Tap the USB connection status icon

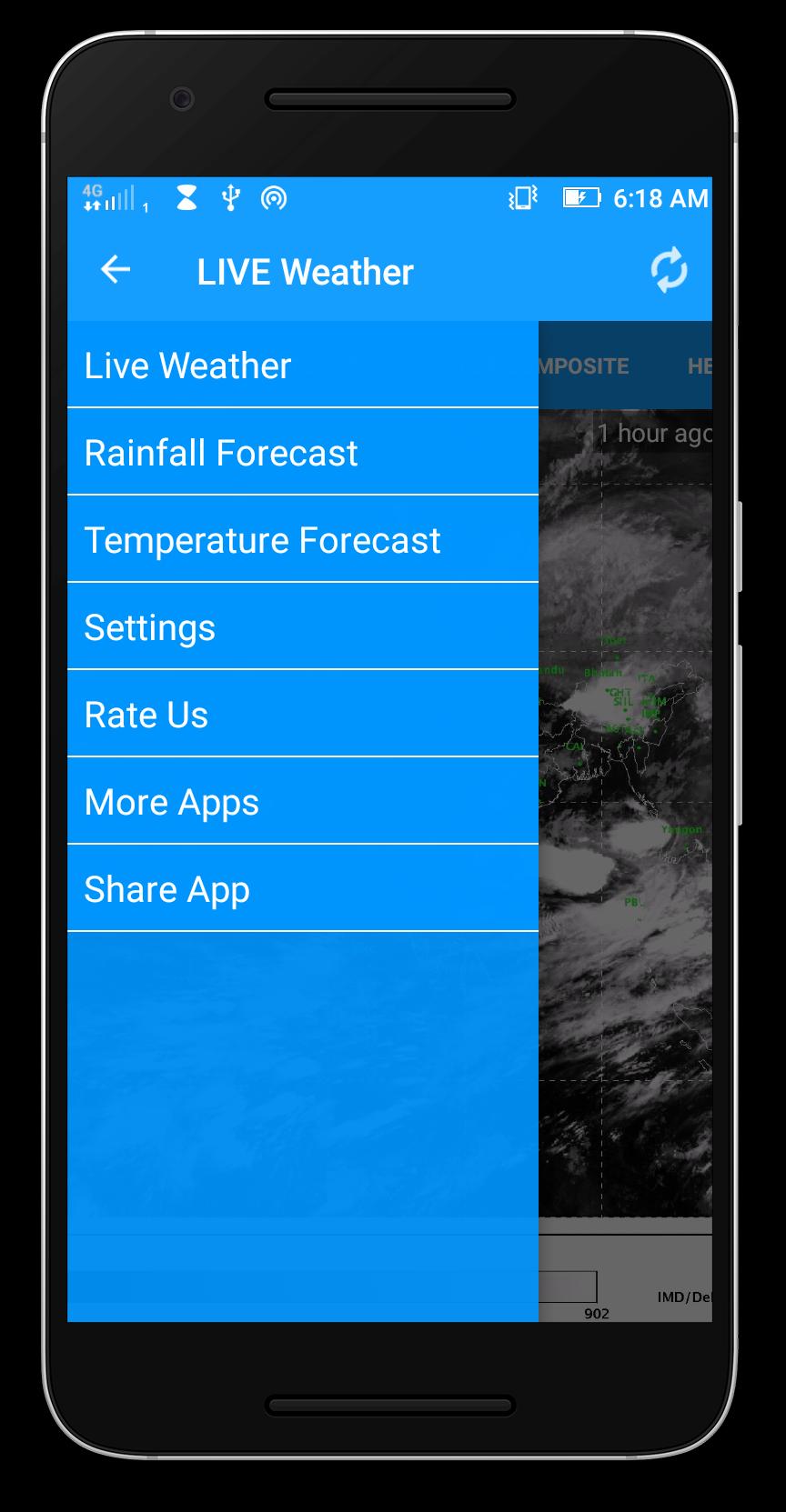(x=230, y=198)
